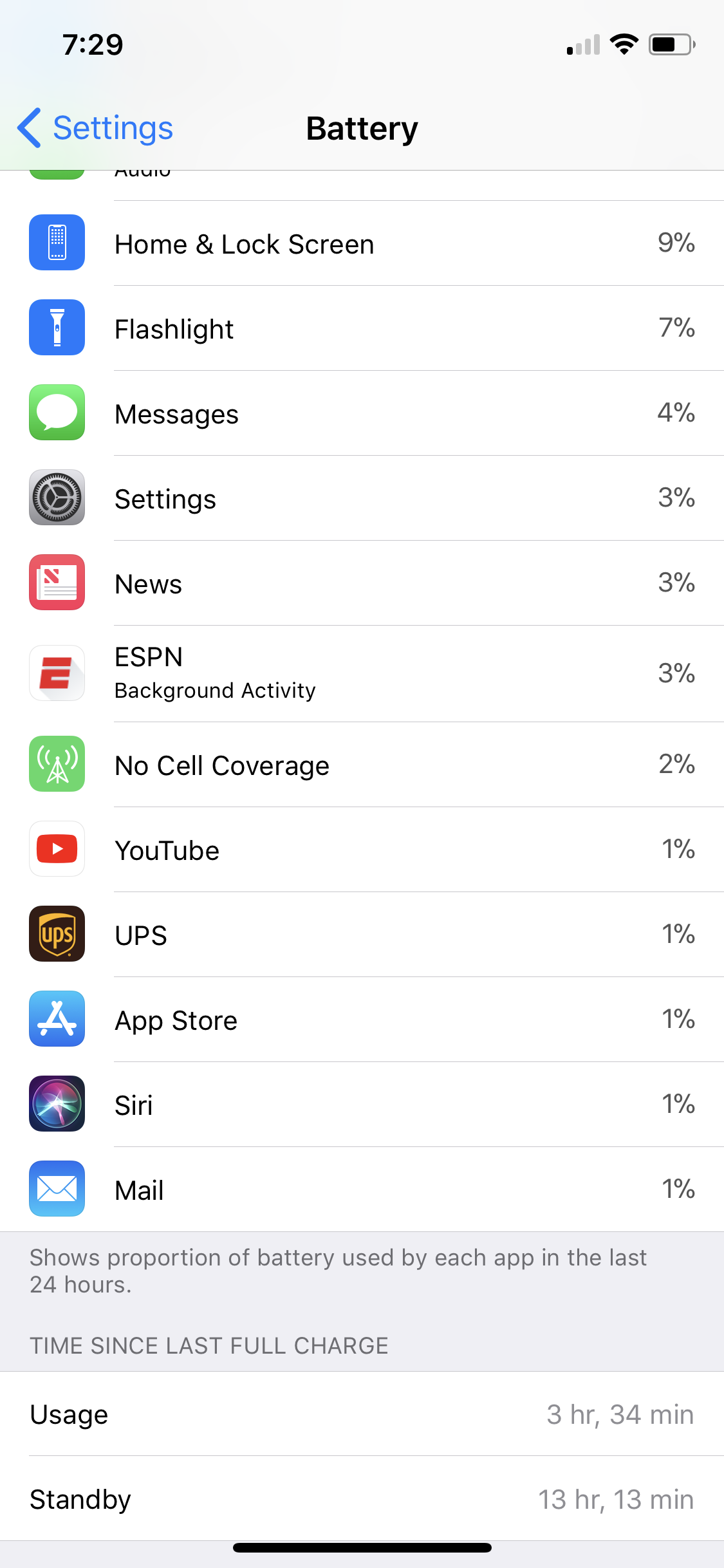Go back to Settings
The width and height of the screenshot is (724, 1568).
95,128
